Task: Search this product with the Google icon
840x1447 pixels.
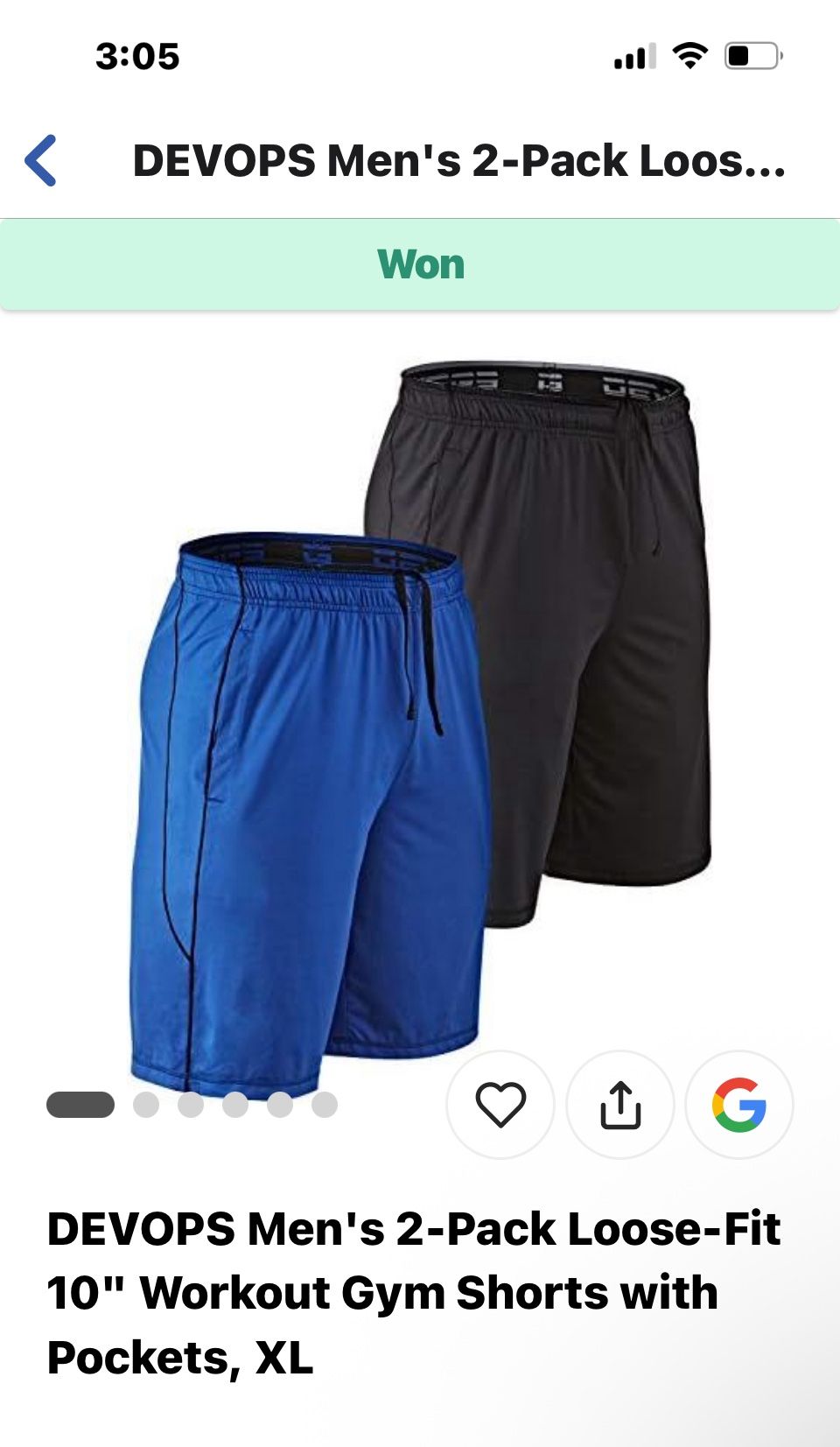Action: click(739, 1106)
